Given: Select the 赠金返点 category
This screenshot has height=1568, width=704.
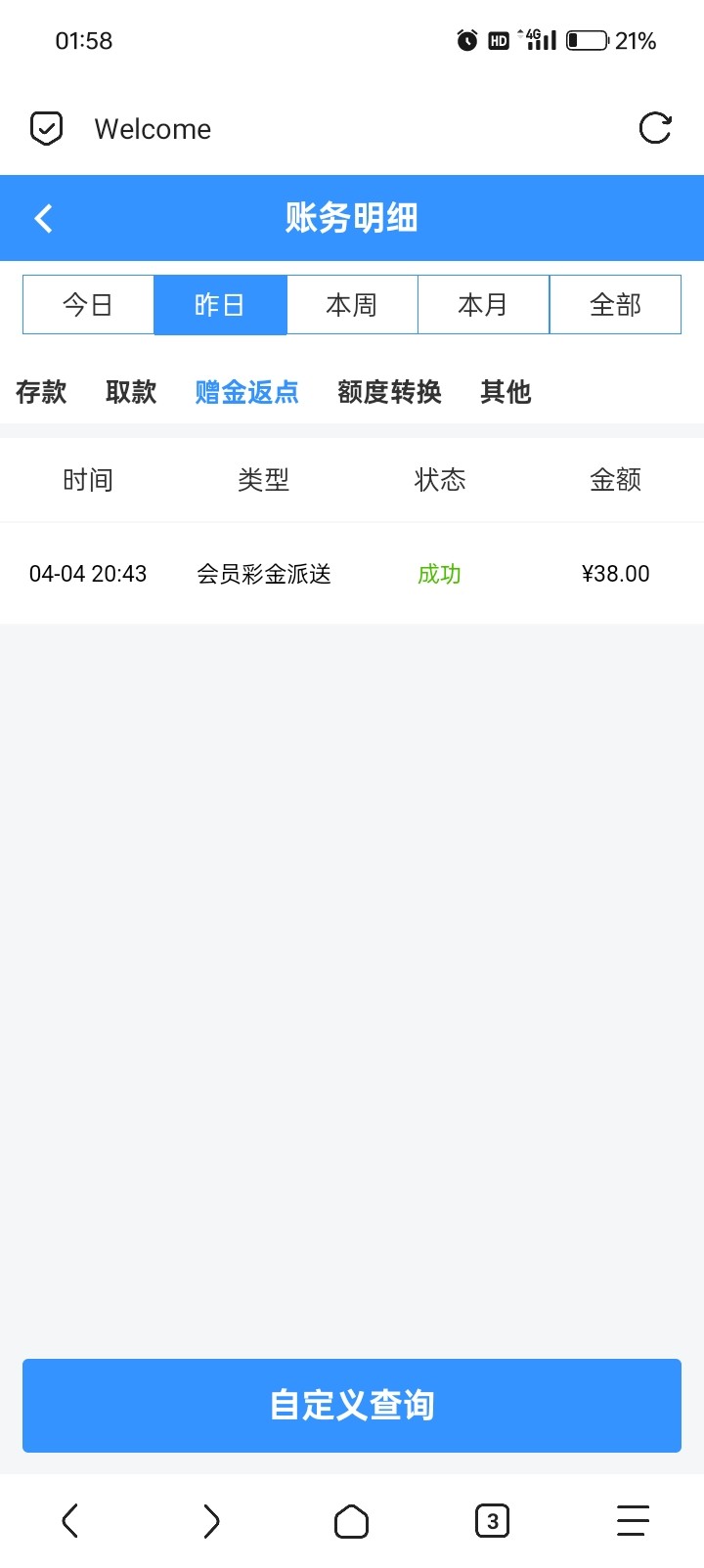Looking at the screenshot, I should (246, 392).
